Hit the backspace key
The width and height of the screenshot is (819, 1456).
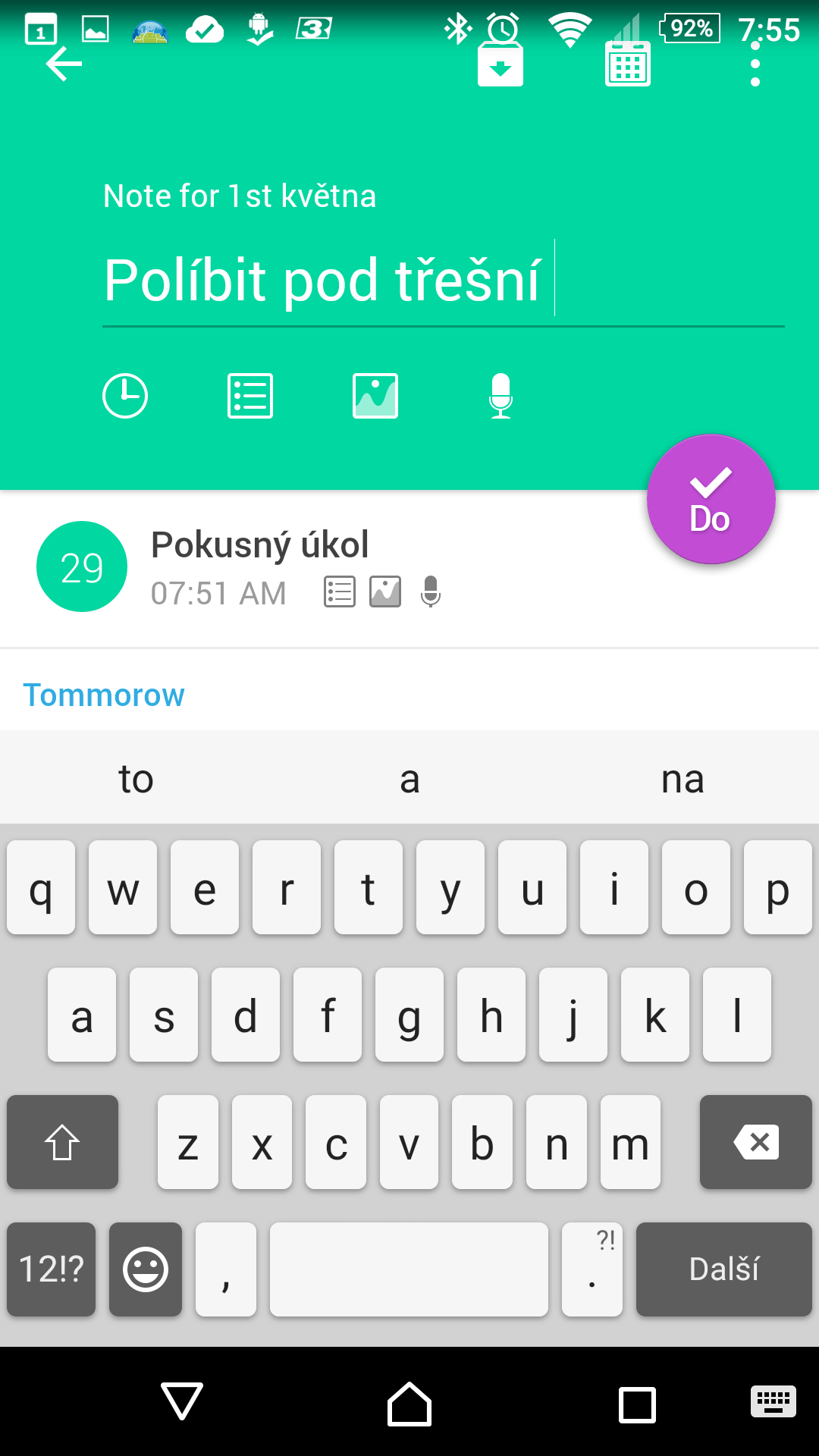(756, 1142)
